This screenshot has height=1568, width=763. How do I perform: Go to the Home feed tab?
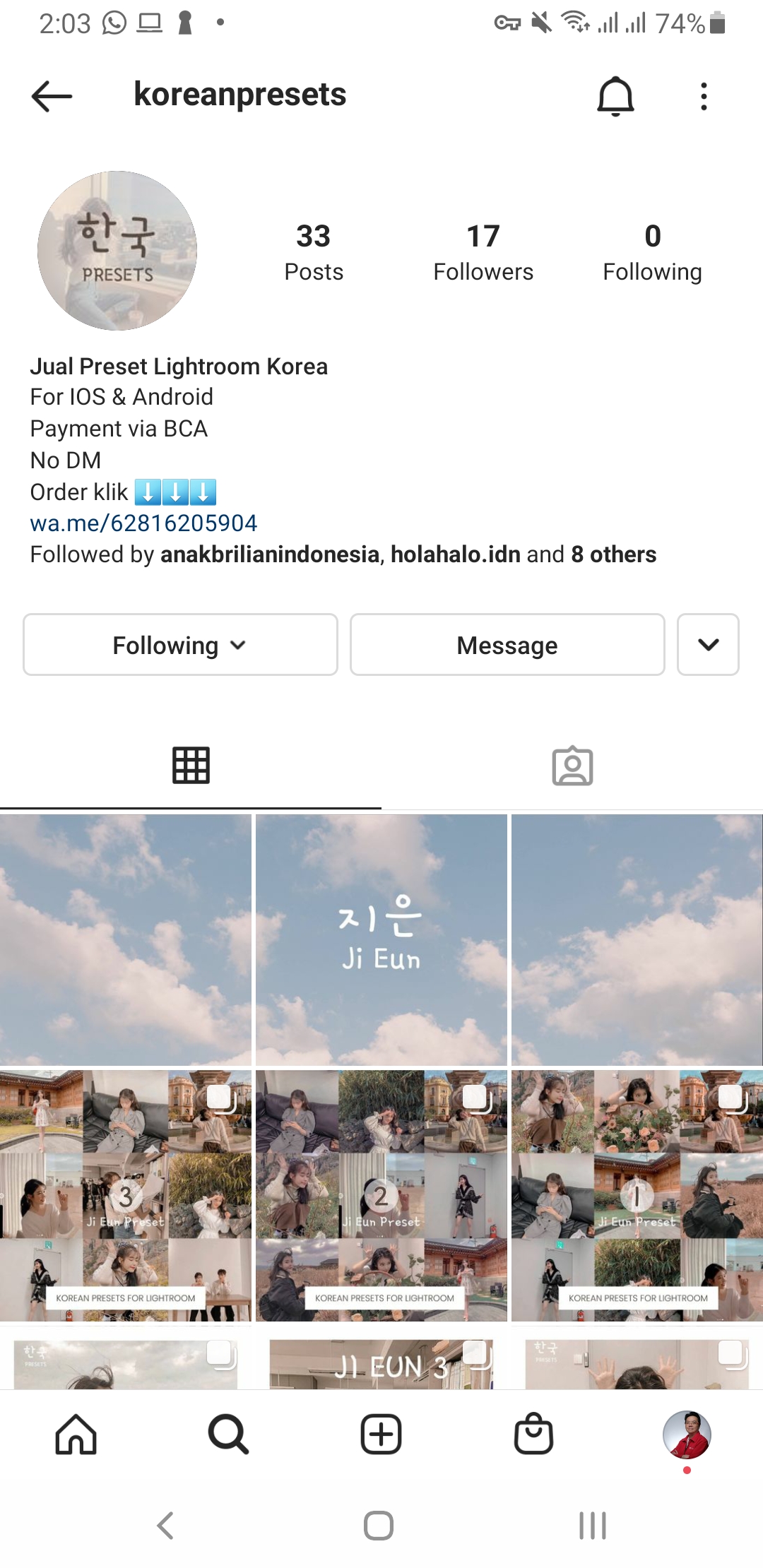pos(76,1435)
